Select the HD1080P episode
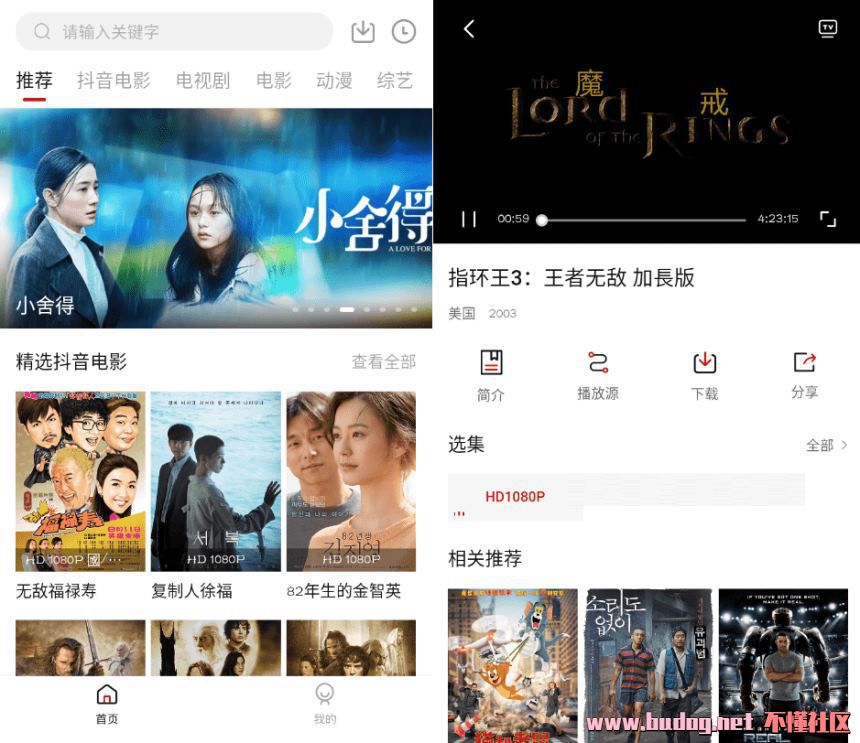This screenshot has height=743, width=860. pyautogui.click(x=515, y=496)
